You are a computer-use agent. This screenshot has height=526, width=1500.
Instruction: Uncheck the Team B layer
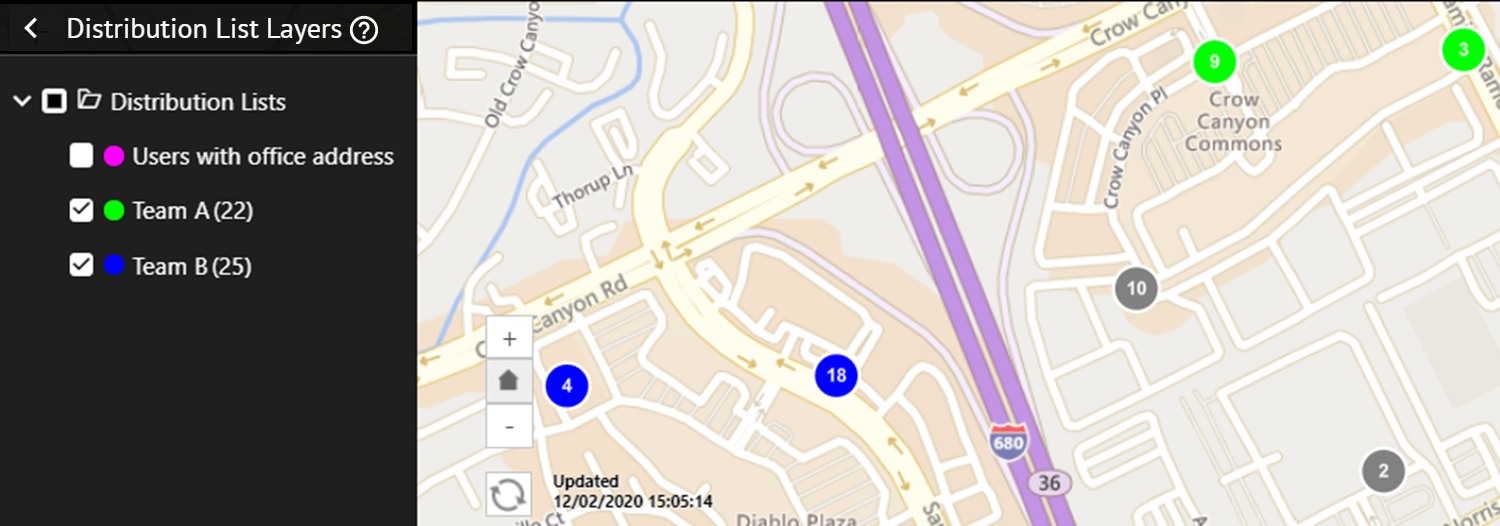pyautogui.click(x=81, y=265)
